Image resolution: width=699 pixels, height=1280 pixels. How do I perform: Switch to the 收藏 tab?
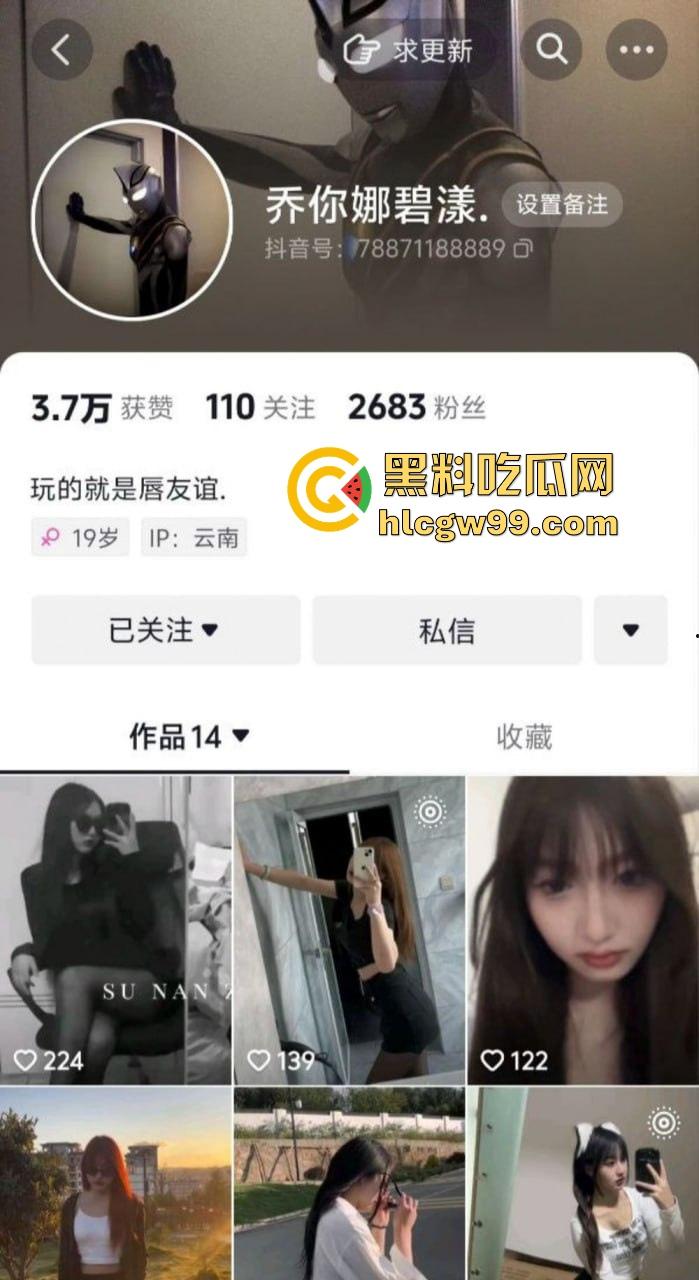[x=524, y=737]
